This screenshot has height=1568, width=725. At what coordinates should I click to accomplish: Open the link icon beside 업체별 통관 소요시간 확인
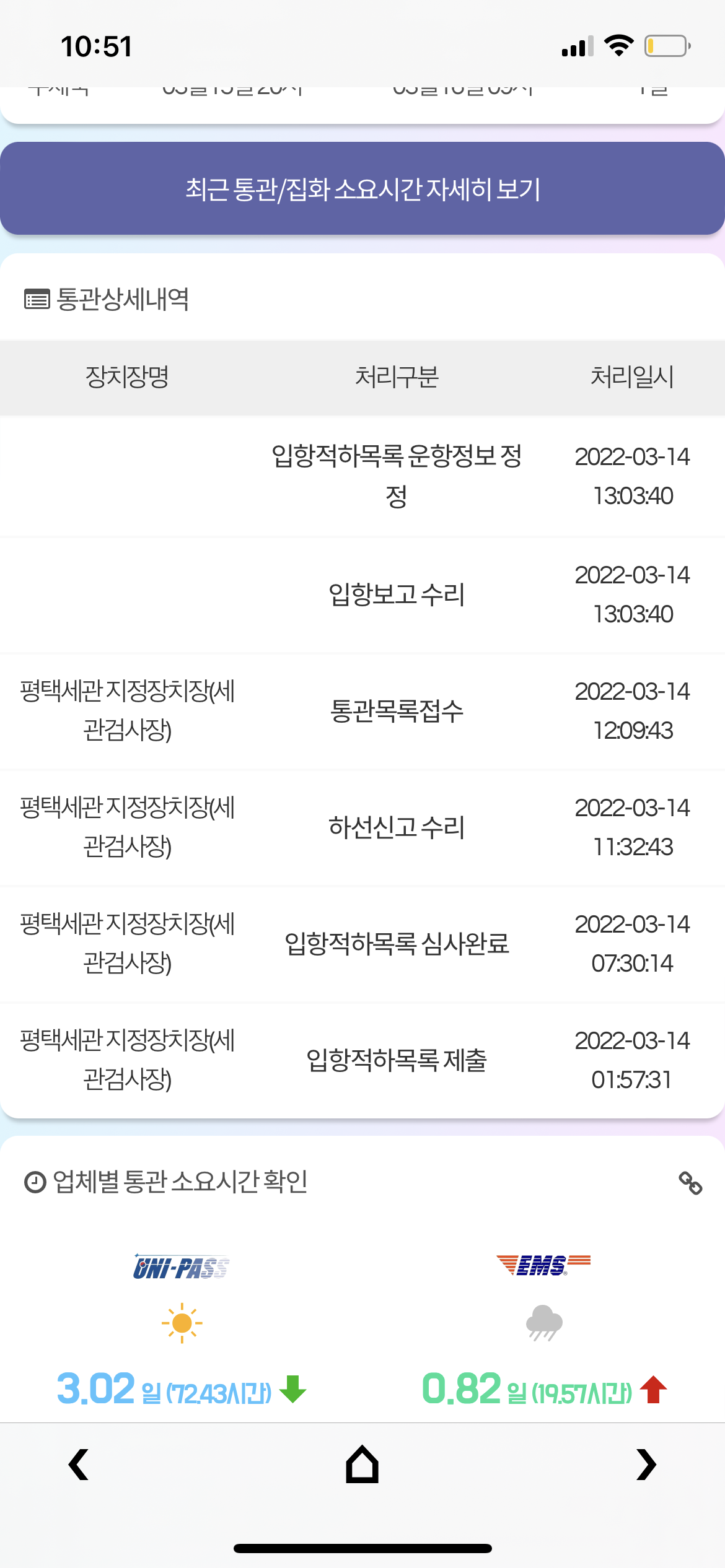(690, 1183)
